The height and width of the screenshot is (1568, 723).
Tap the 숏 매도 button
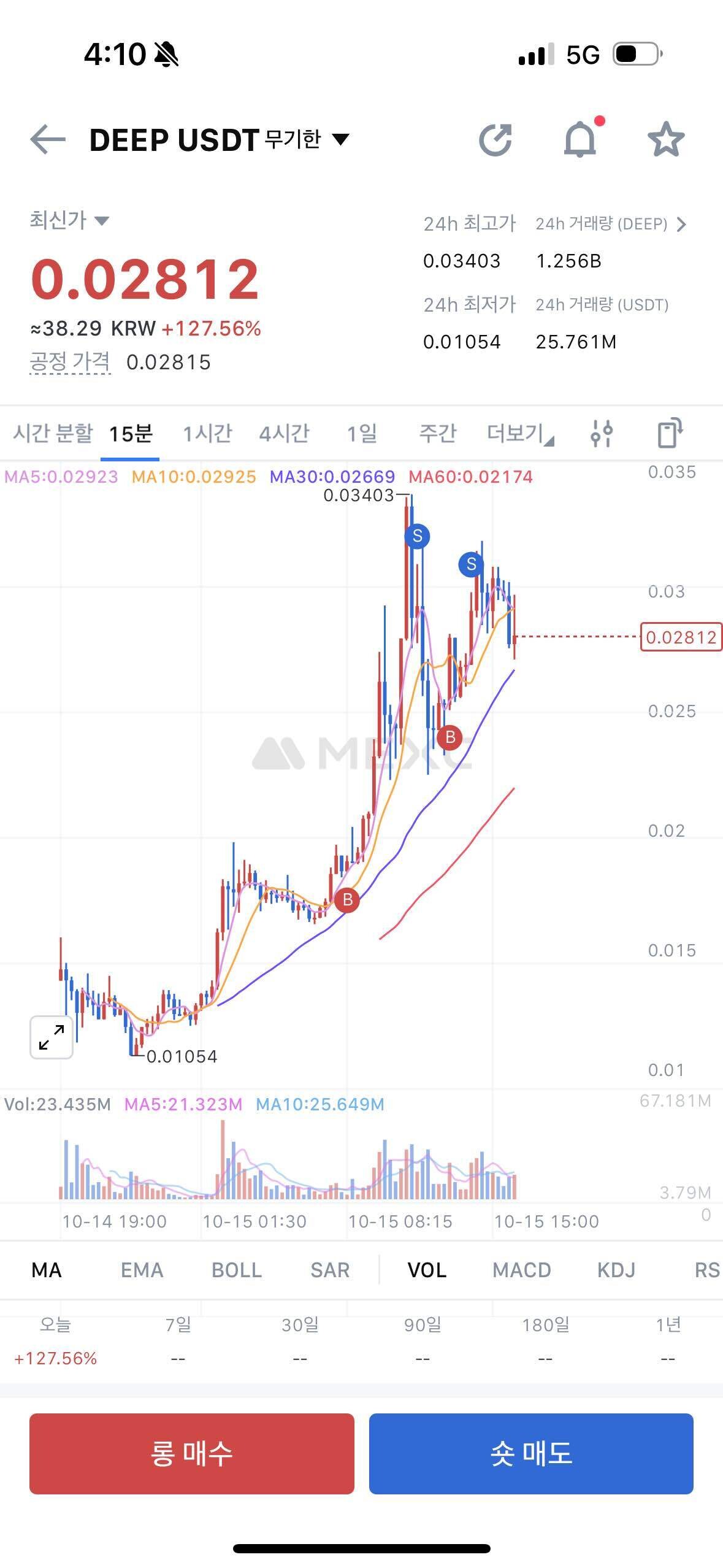[x=531, y=1453]
